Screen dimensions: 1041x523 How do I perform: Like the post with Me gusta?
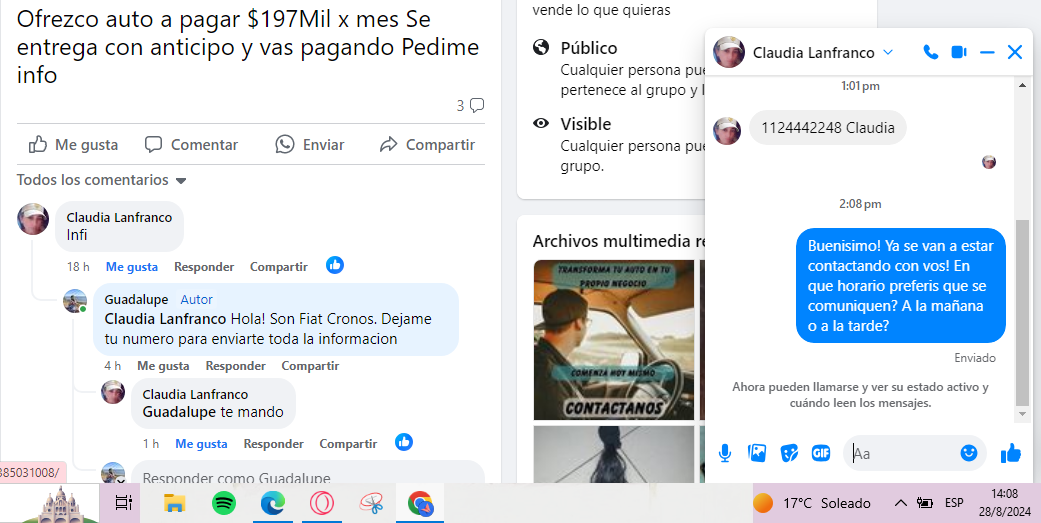(x=73, y=145)
